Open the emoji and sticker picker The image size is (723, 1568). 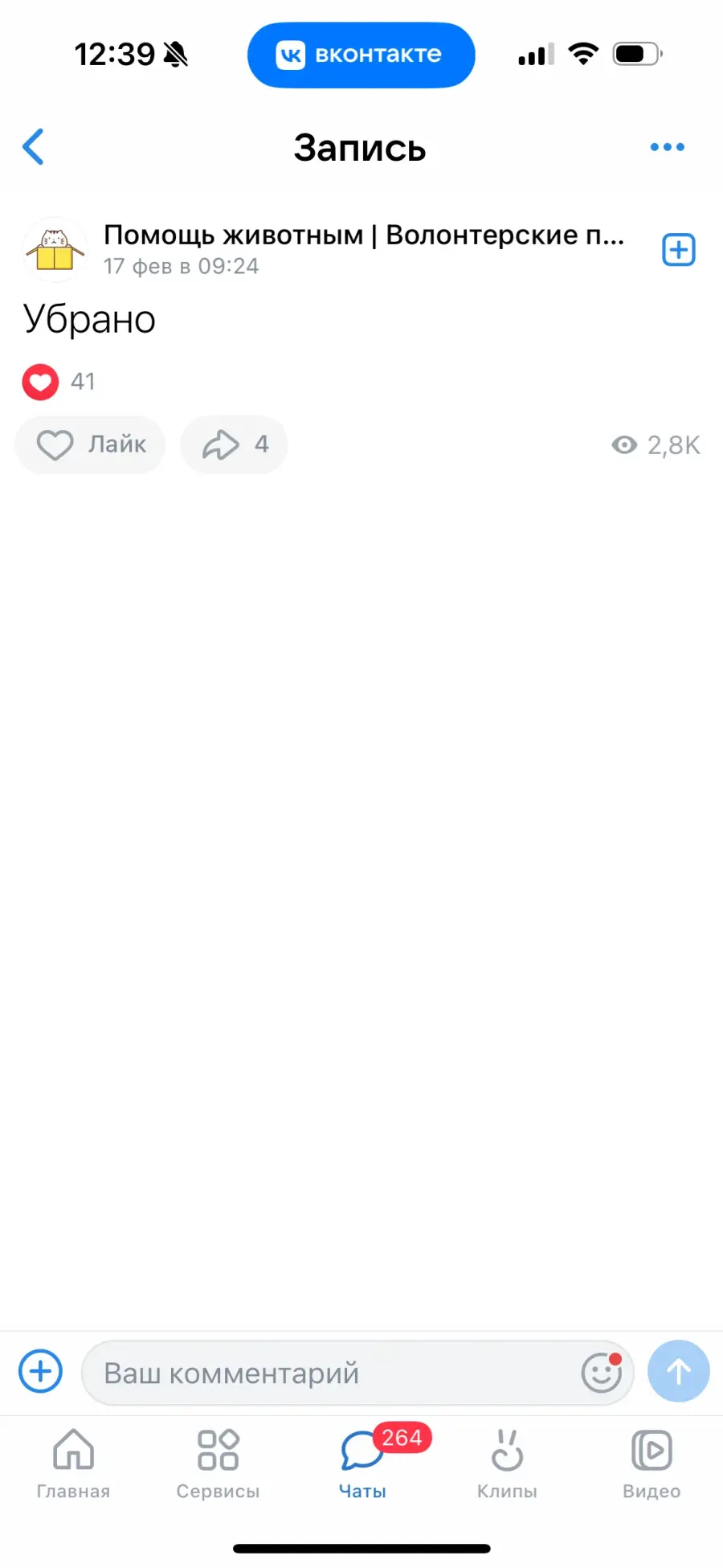[x=602, y=1373]
